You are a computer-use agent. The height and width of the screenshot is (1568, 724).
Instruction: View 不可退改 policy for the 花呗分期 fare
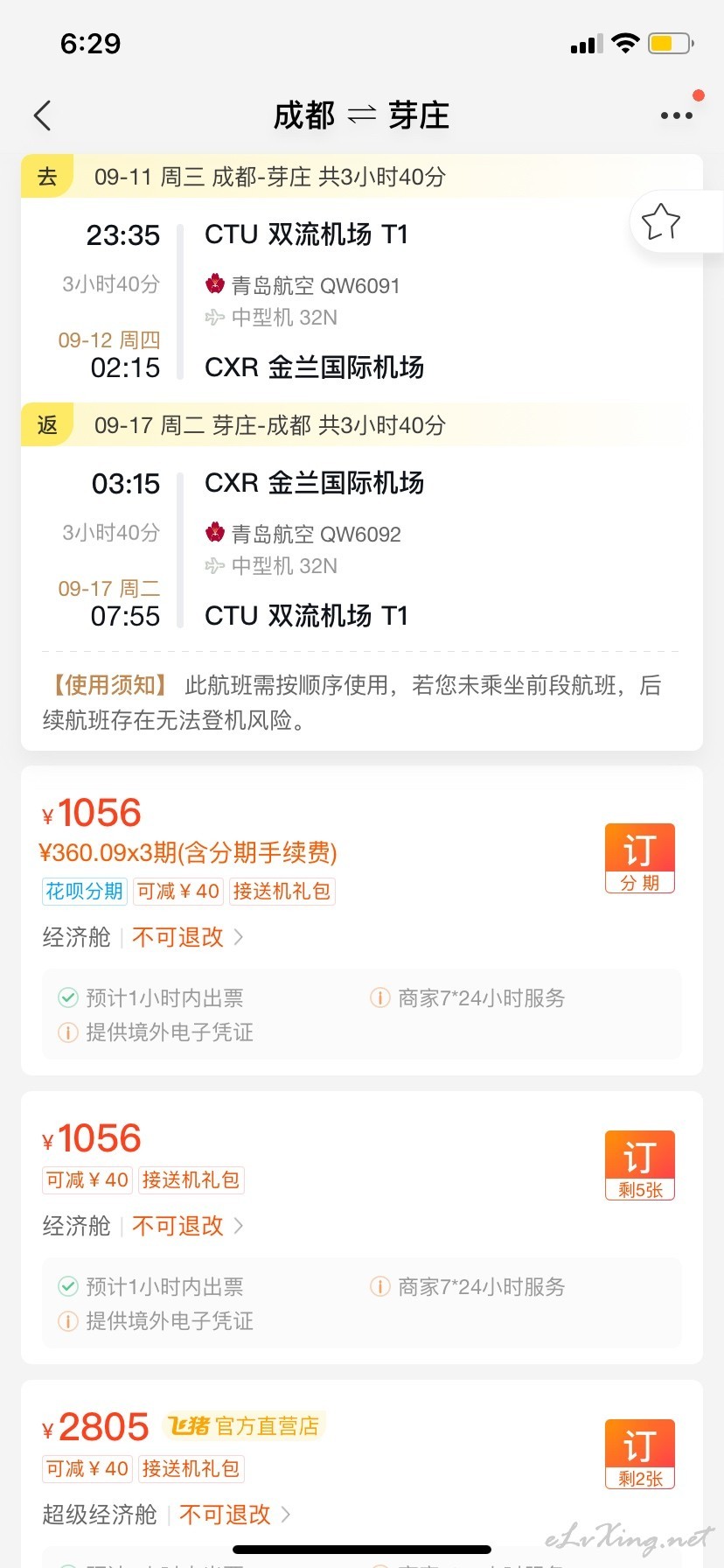(x=187, y=937)
